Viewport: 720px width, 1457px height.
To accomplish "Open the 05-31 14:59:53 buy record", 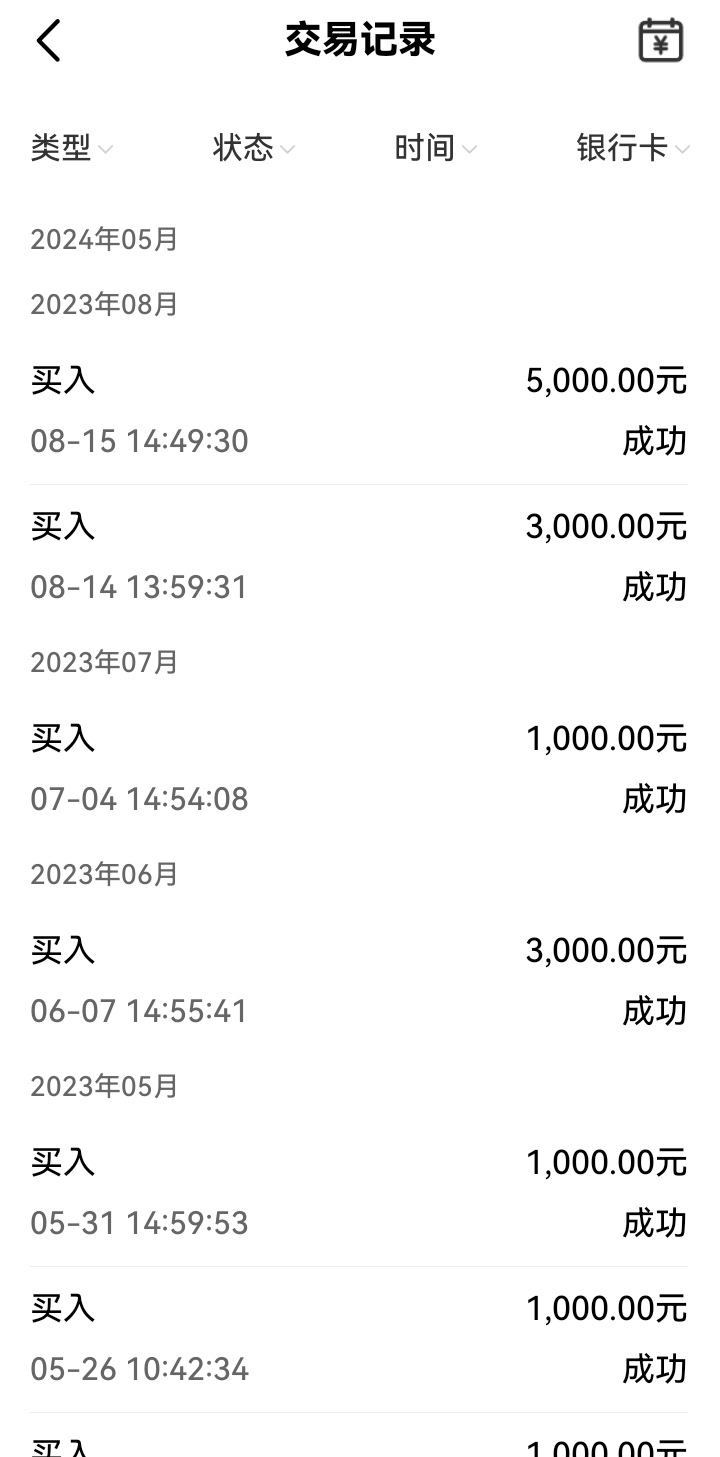I will coord(359,1192).
